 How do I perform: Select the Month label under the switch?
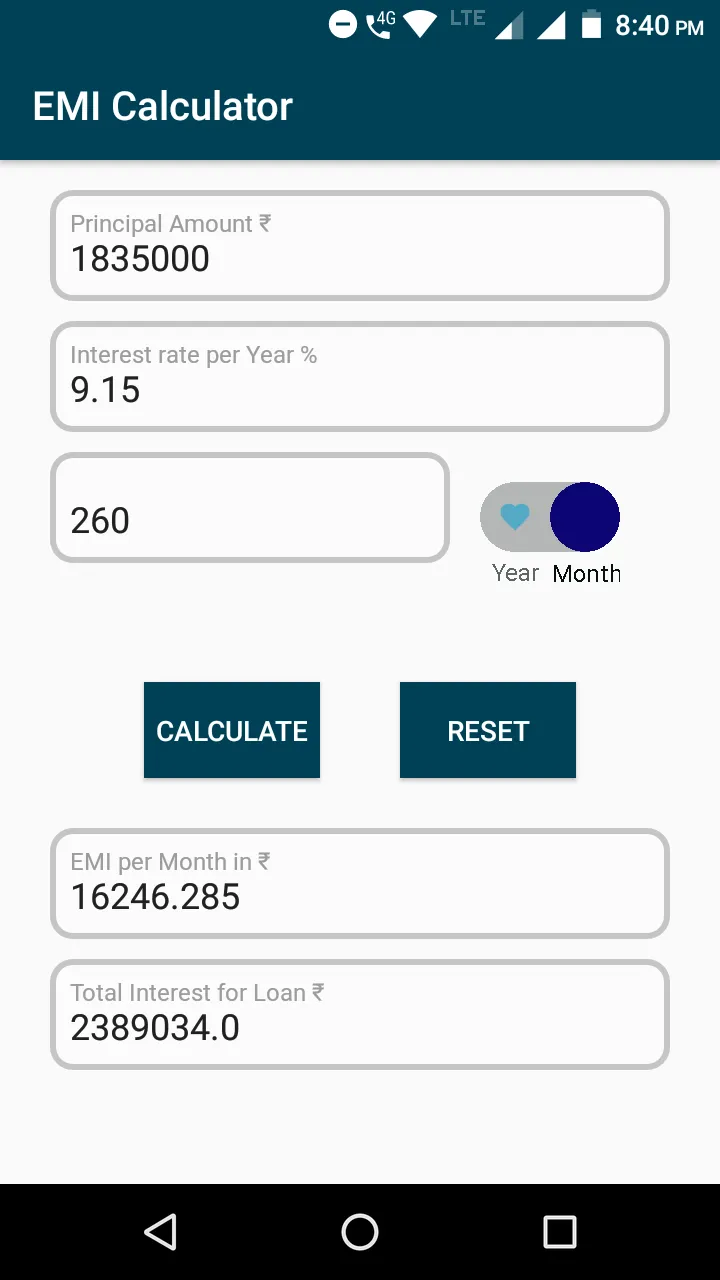(x=586, y=573)
